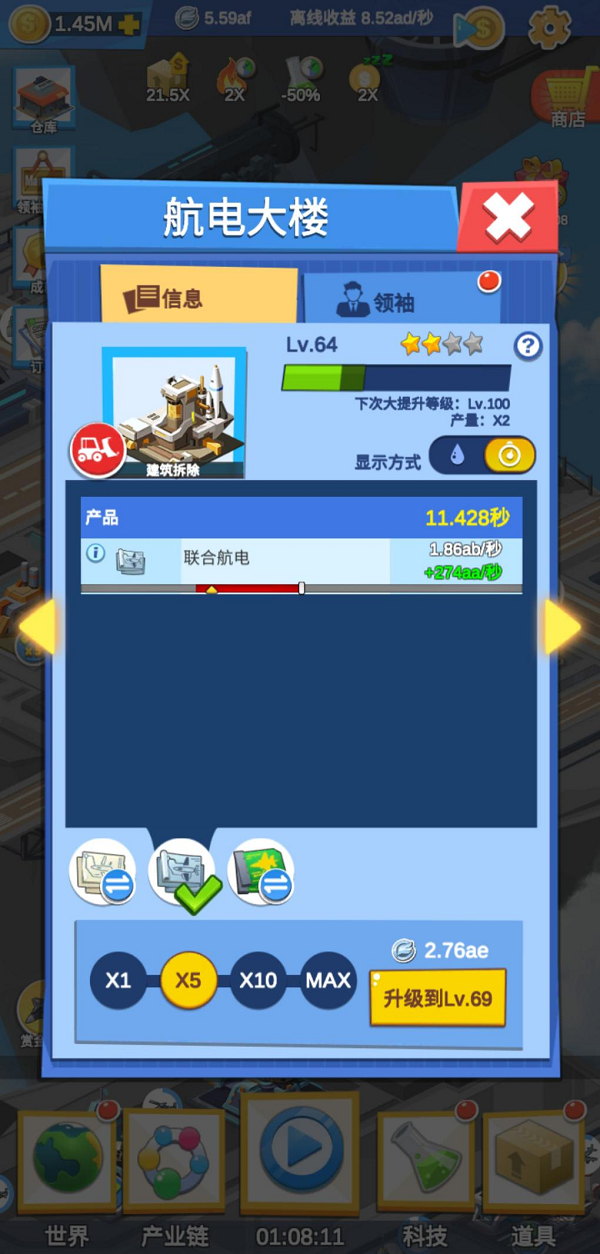Screen dimensions: 600x1254
Task: Select MAX upgrade multiplier
Action: (x=328, y=980)
